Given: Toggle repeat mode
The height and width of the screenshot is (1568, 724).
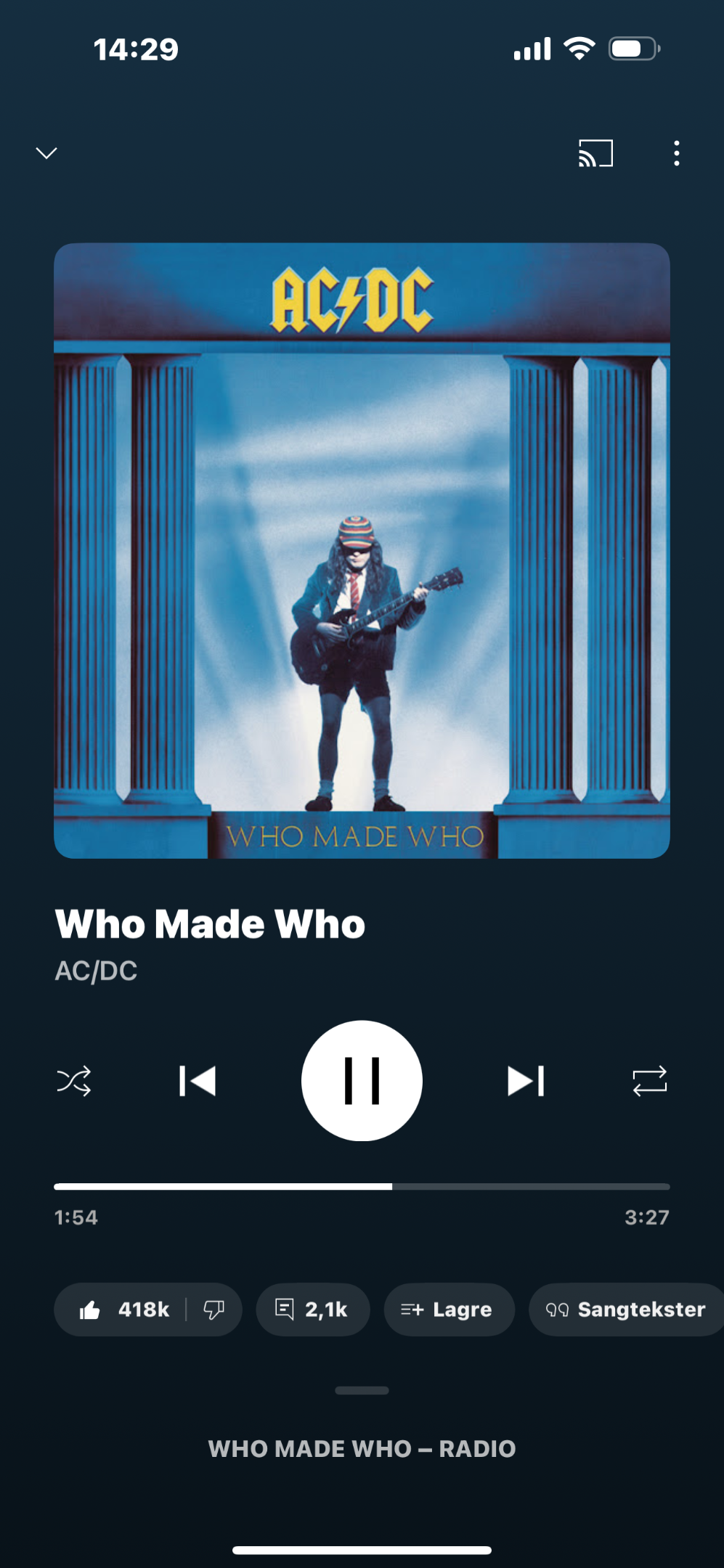Looking at the screenshot, I should tap(649, 1081).
